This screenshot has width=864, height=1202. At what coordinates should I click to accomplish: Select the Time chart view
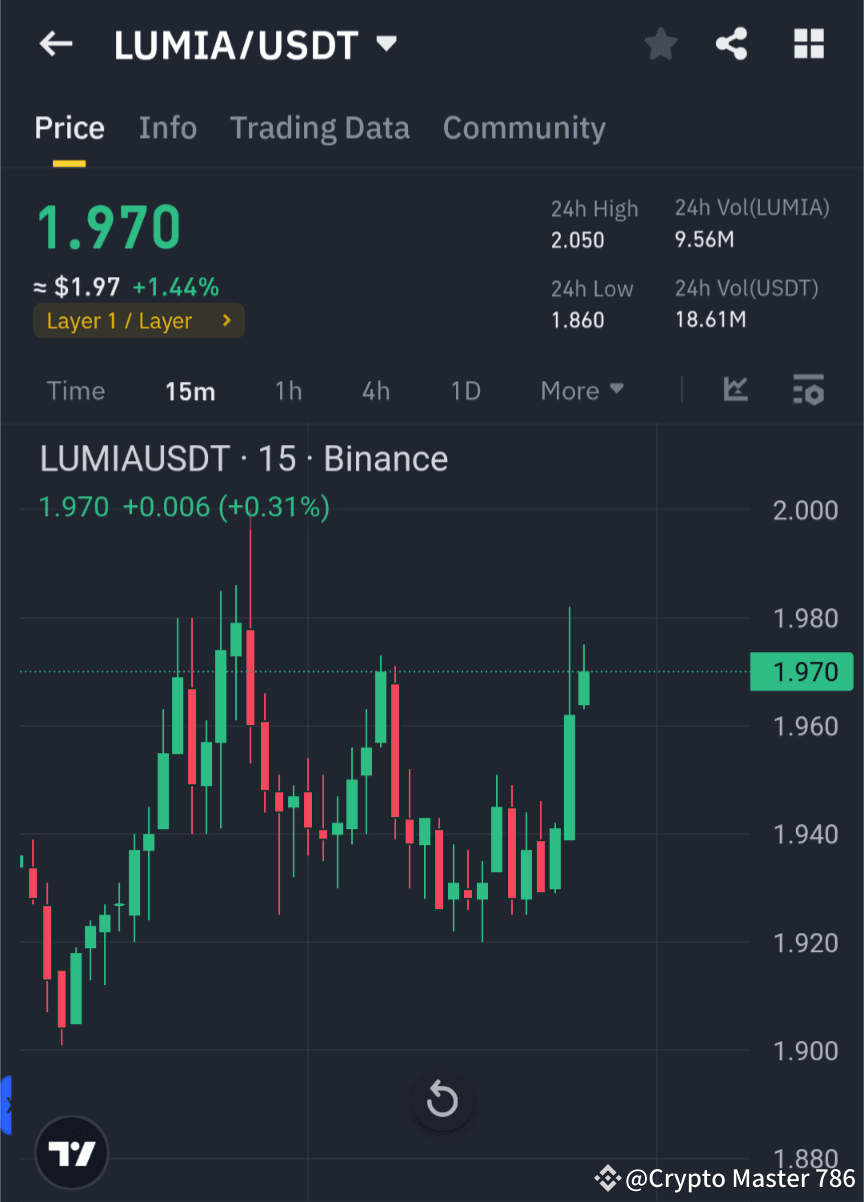pos(76,391)
